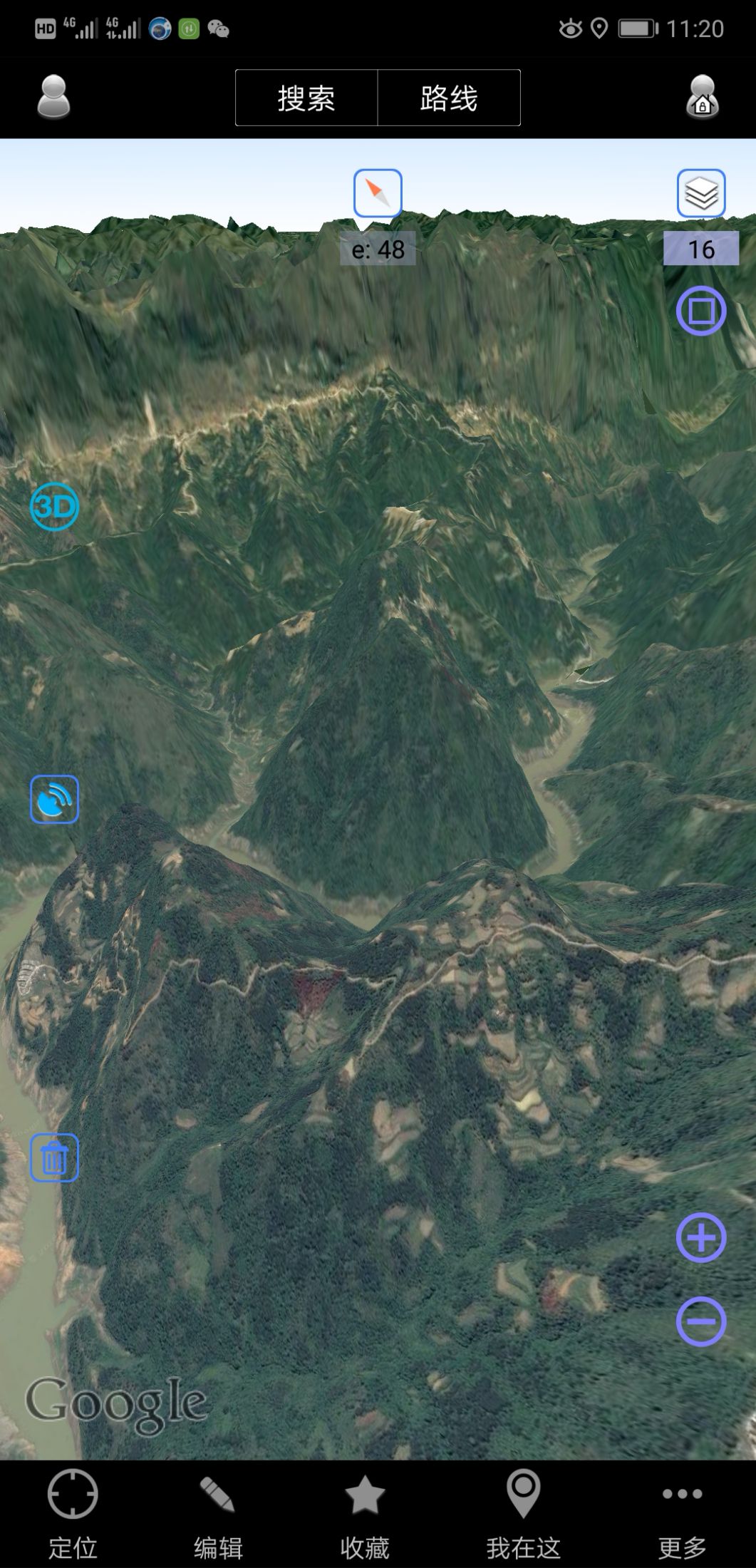Open the locked user icon

(702, 97)
